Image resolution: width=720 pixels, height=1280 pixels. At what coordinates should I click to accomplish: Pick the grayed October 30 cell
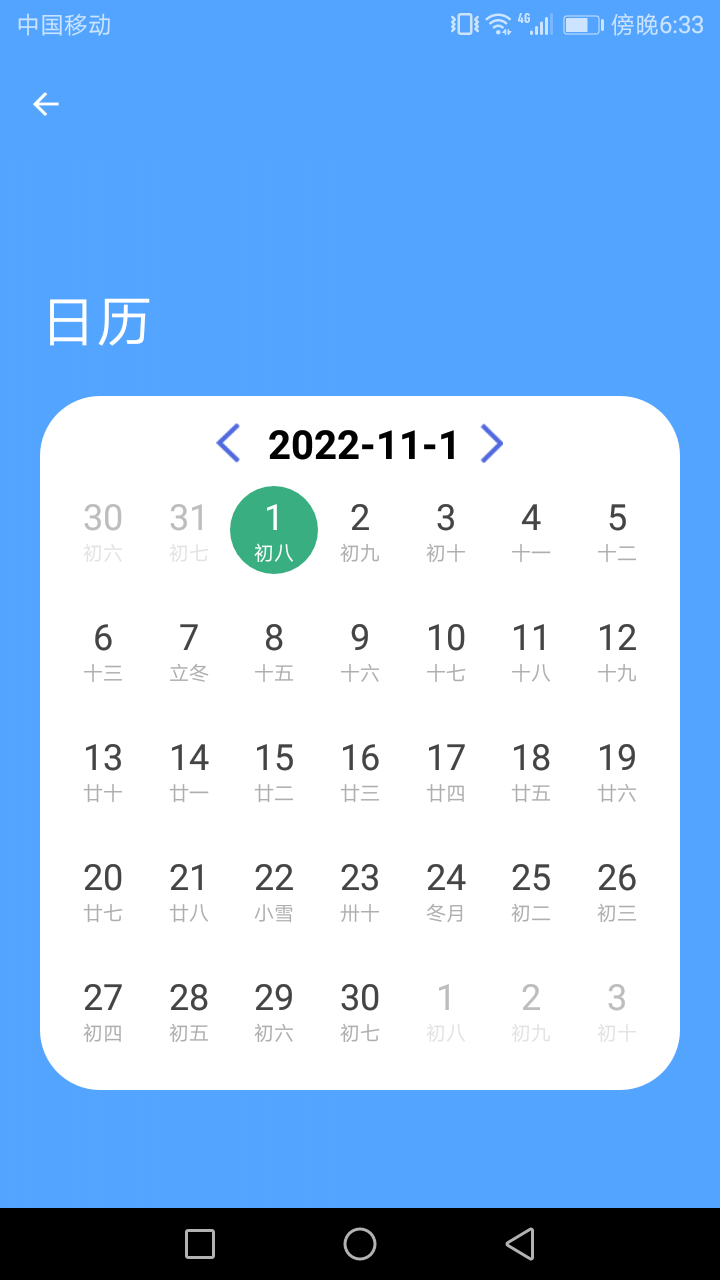click(x=102, y=529)
